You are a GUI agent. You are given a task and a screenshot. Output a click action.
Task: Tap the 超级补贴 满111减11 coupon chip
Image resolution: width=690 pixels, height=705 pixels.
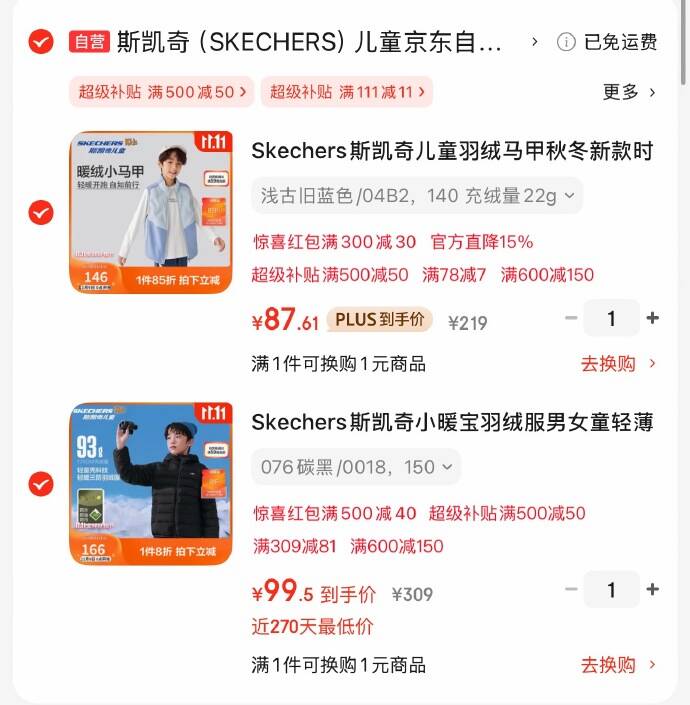(x=346, y=92)
